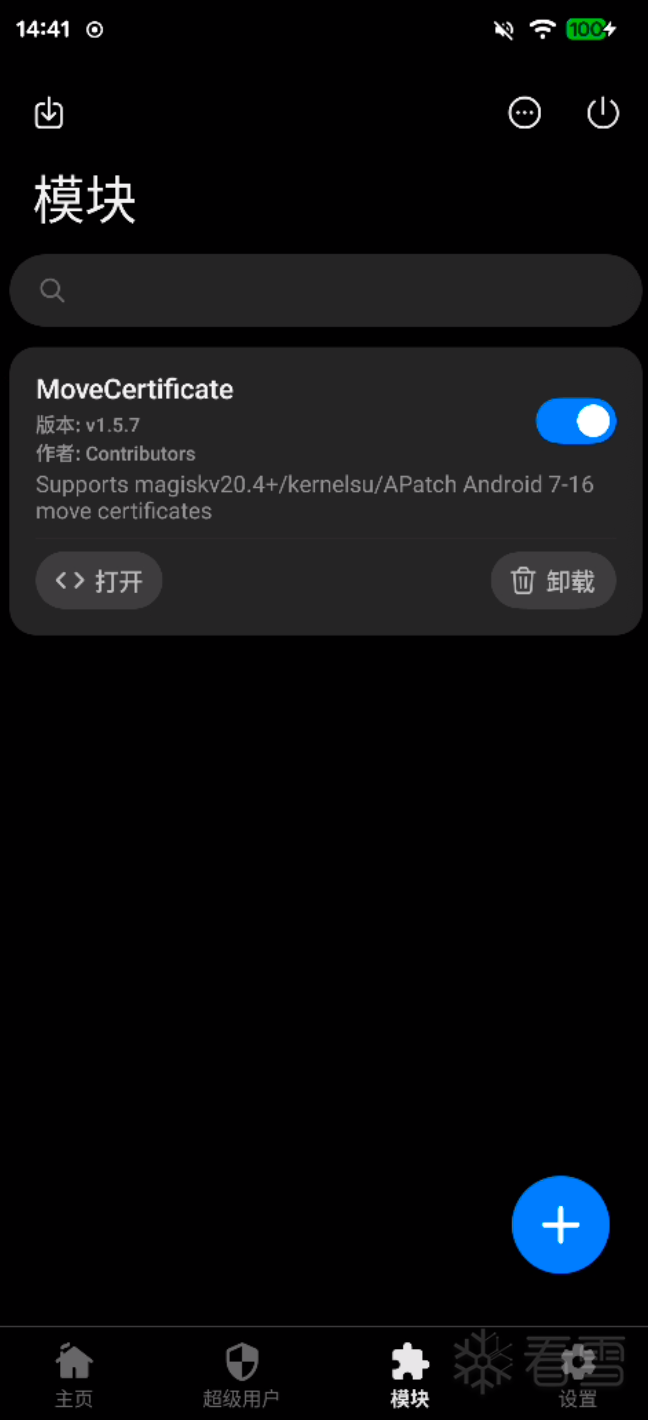Screen dimensions: 648x1420
Task: Go to the 设置 tab
Action: click(x=578, y=1375)
